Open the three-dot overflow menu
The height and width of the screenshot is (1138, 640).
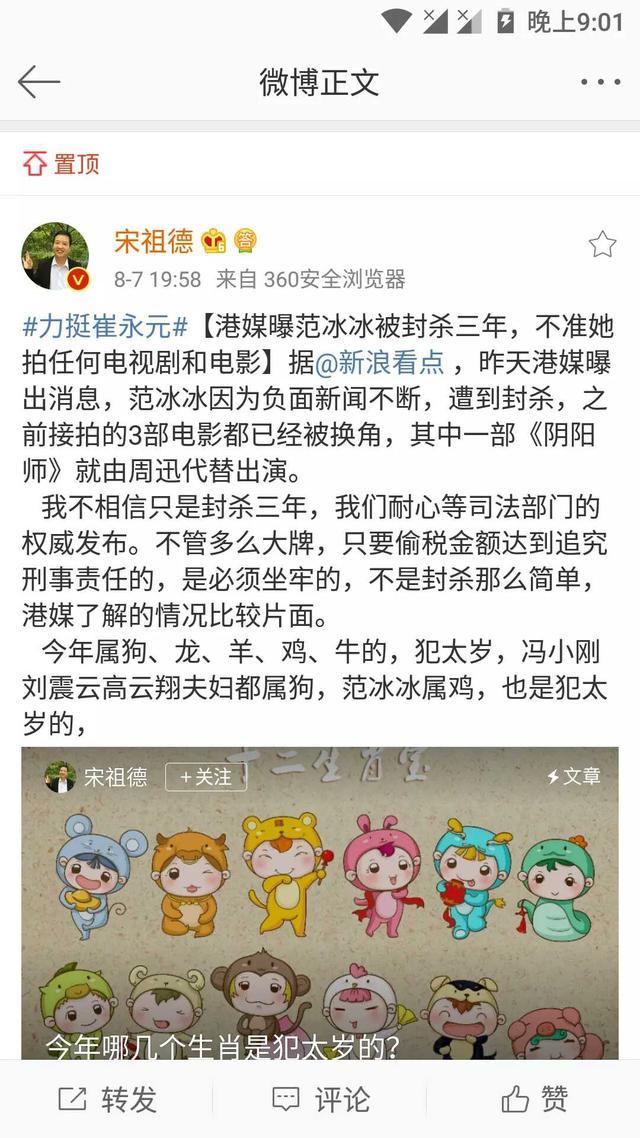tap(600, 82)
